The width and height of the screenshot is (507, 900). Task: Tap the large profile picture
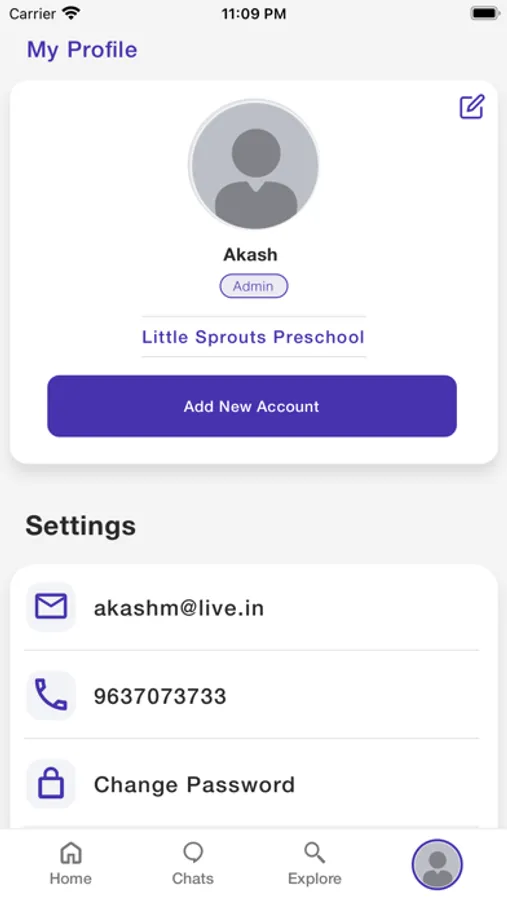click(254, 165)
